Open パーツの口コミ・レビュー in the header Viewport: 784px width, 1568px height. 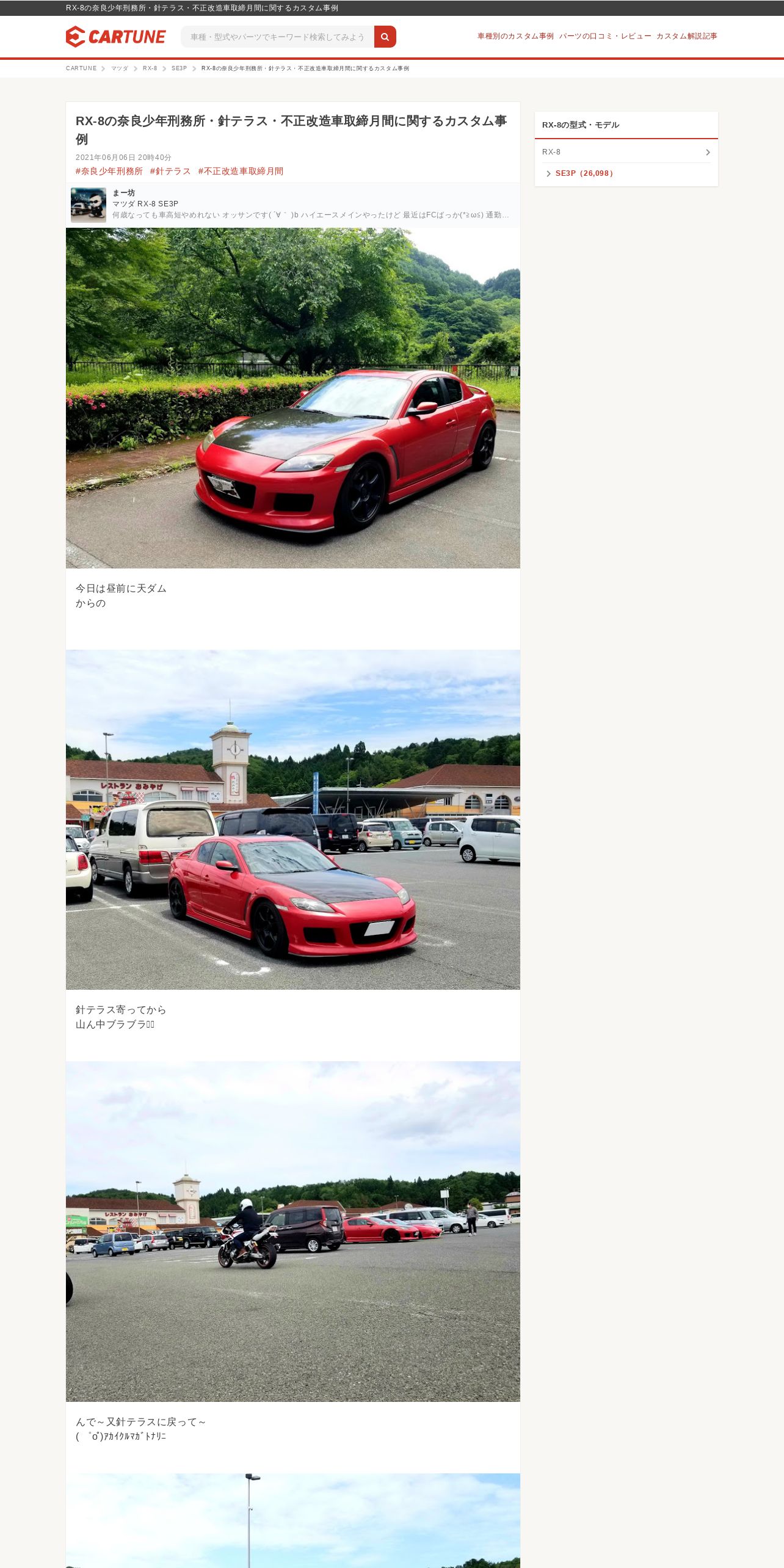(x=605, y=36)
